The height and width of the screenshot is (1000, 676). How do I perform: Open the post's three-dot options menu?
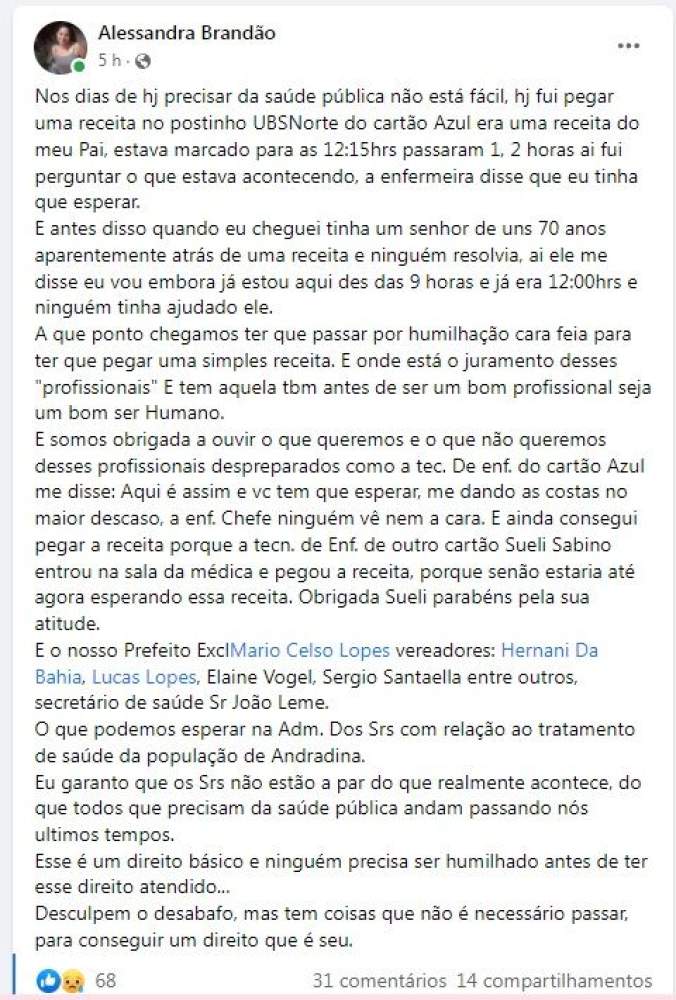tap(628, 46)
